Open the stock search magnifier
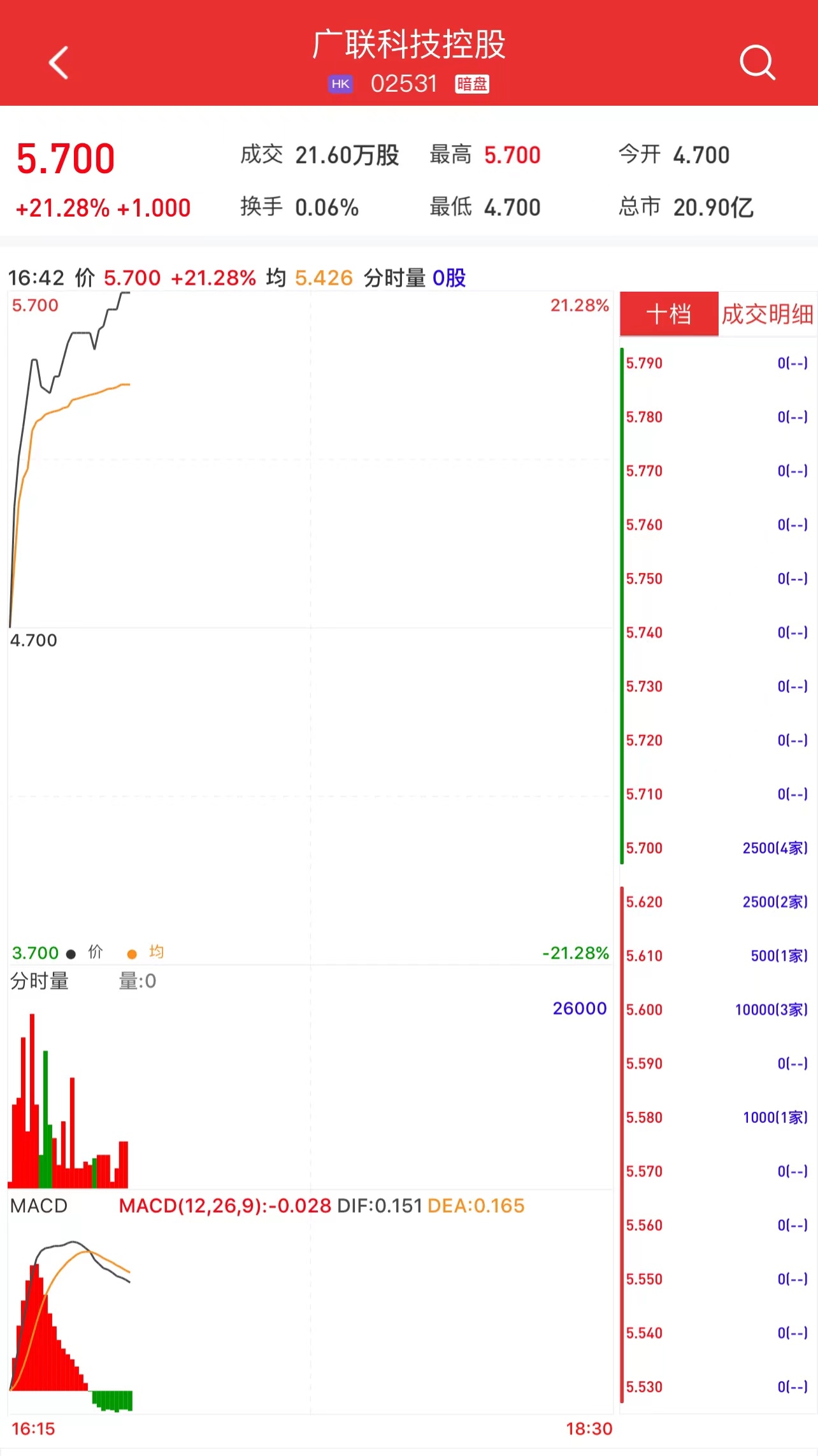This screenshot has width=818, height=1456. [x=757, y=62]
